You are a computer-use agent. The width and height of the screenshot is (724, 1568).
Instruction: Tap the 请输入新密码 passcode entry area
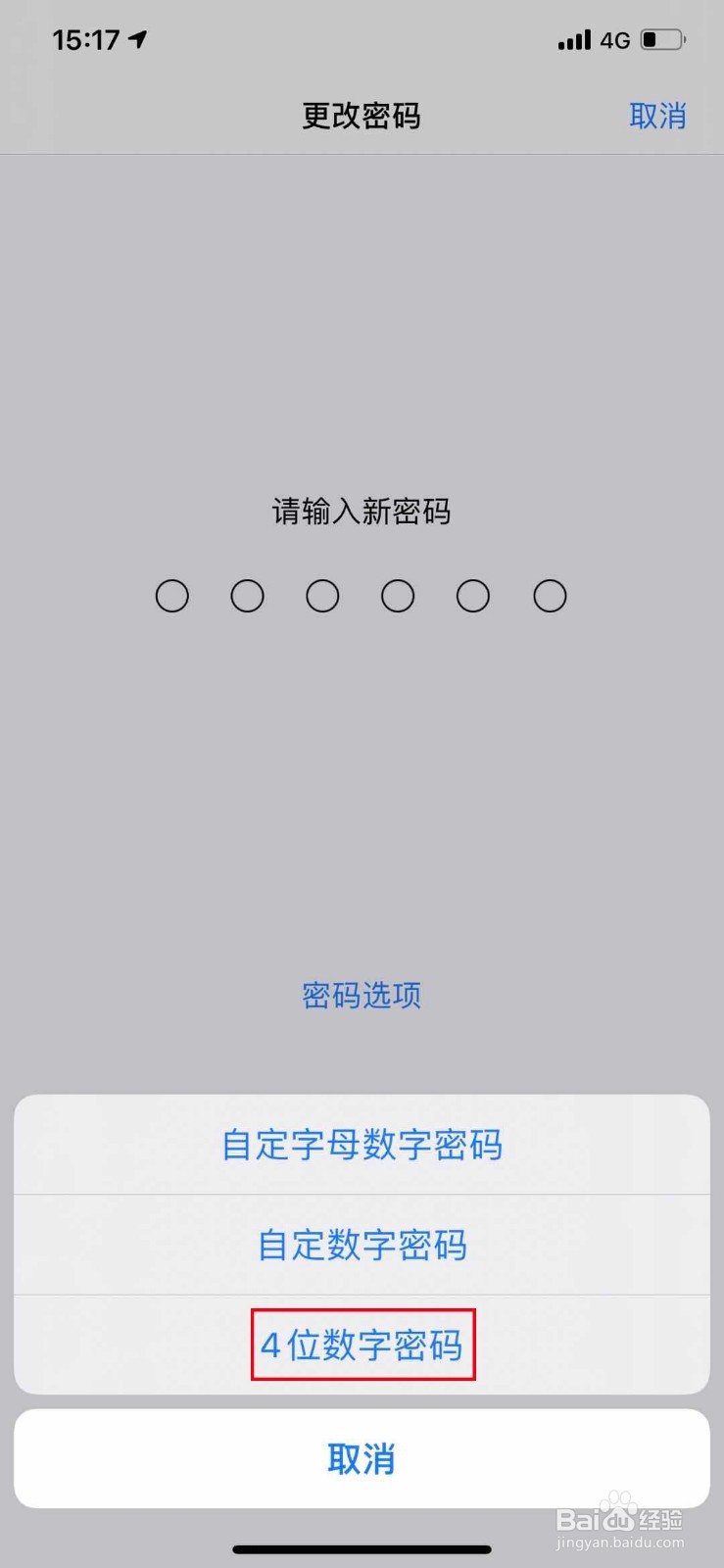point(361,549)
